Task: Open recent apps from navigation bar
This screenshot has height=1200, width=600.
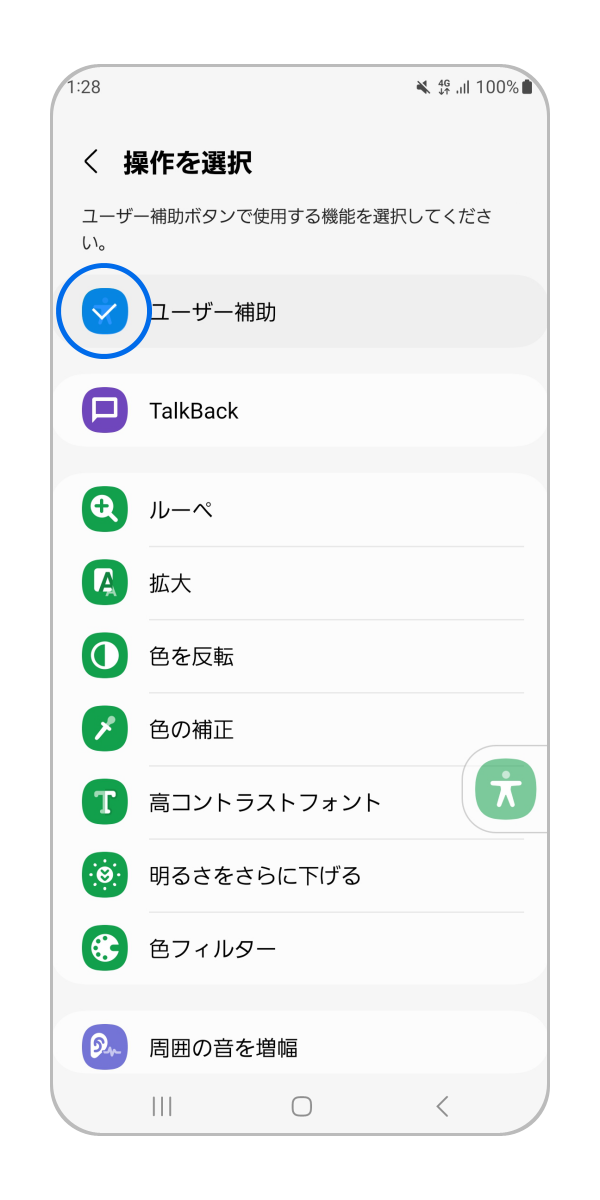Action: pyautogui.click(x=161, y=1106)
